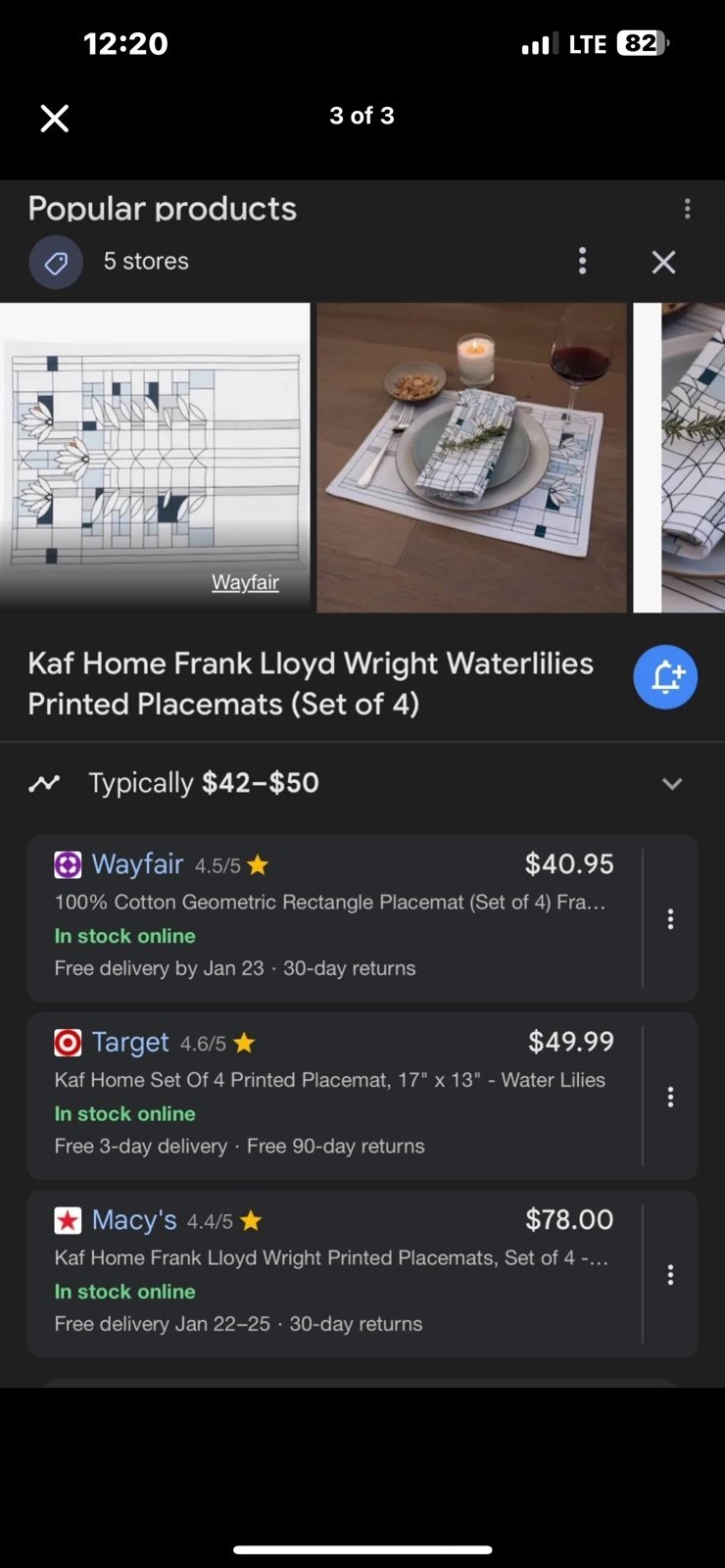725x1568 pixels.
Task: Dismiss the product panel with X
Action: pyautogui.click(x=664, y=262)
